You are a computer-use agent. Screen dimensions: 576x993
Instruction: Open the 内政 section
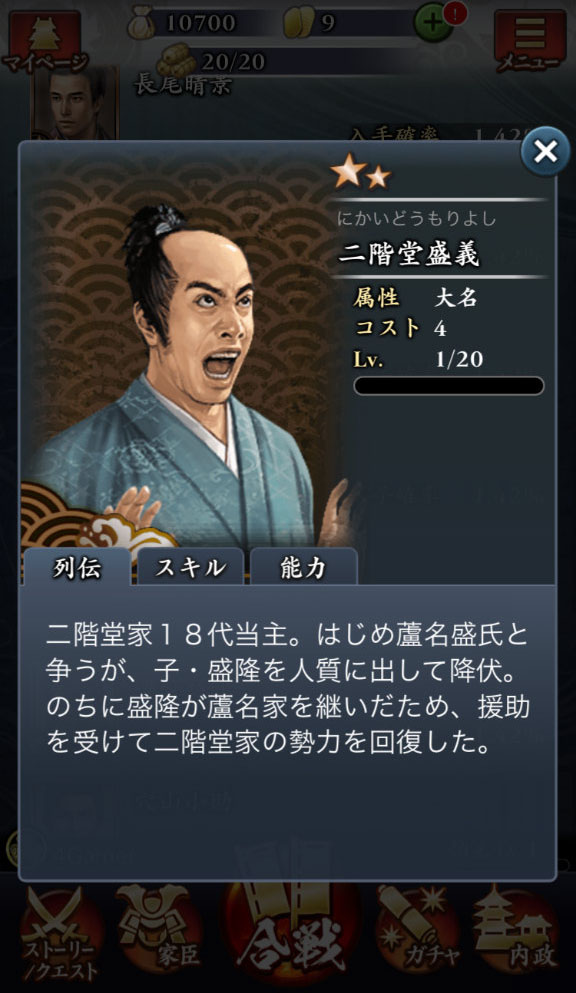[x=515, y=931]
